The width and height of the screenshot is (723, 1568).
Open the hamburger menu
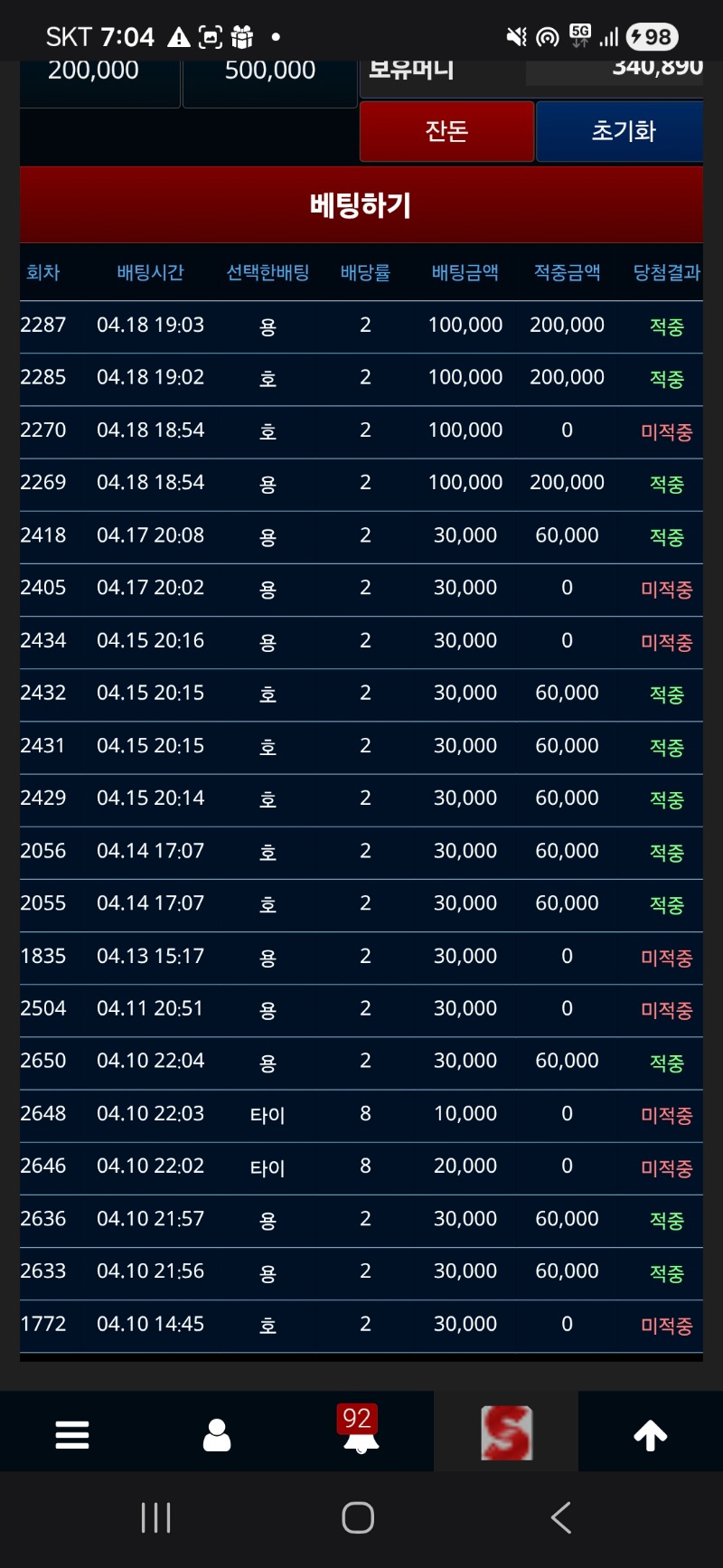click(72, 1434)
